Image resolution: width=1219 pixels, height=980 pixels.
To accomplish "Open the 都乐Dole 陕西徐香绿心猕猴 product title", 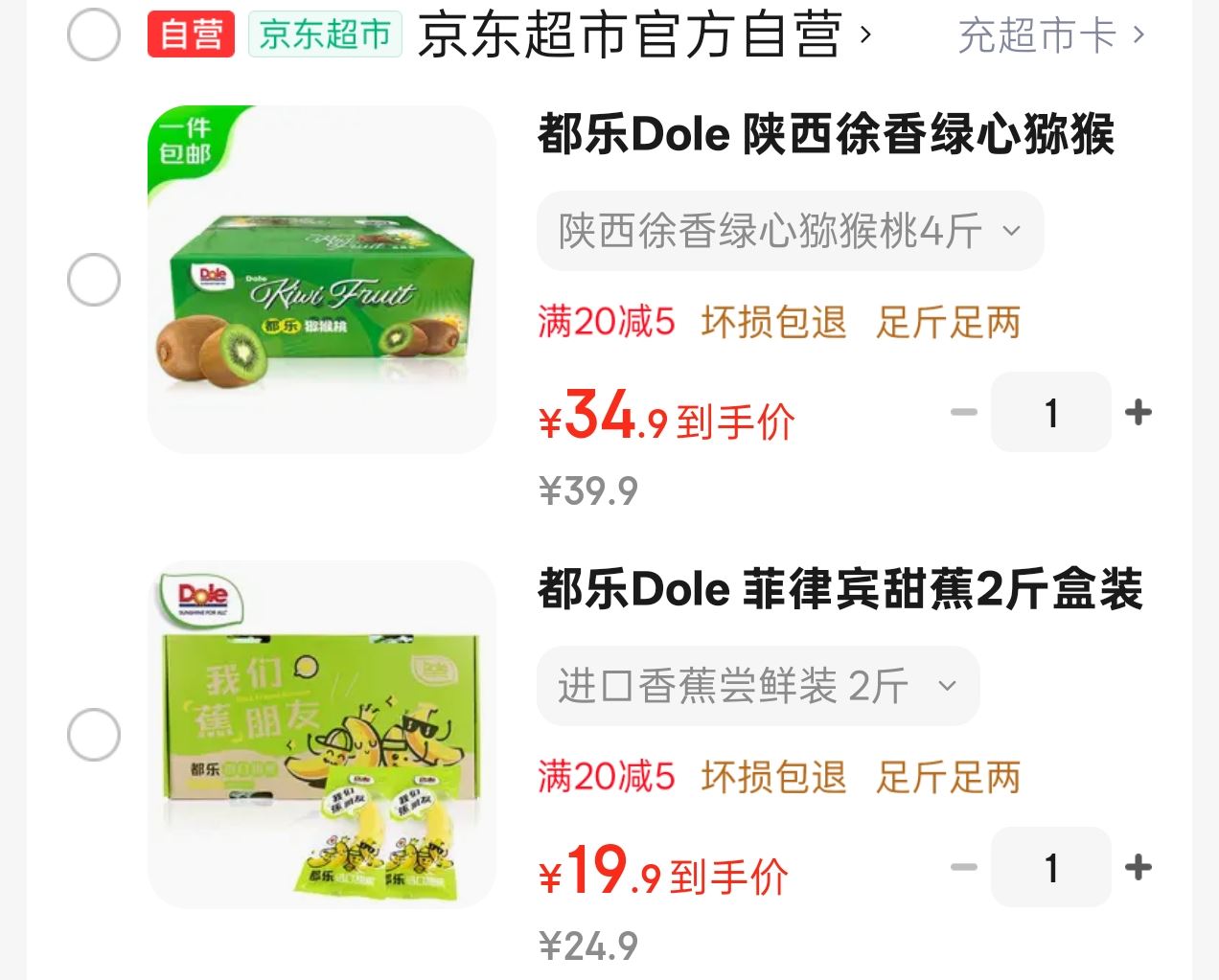I will pyautogui.click(x=825, y=134).
